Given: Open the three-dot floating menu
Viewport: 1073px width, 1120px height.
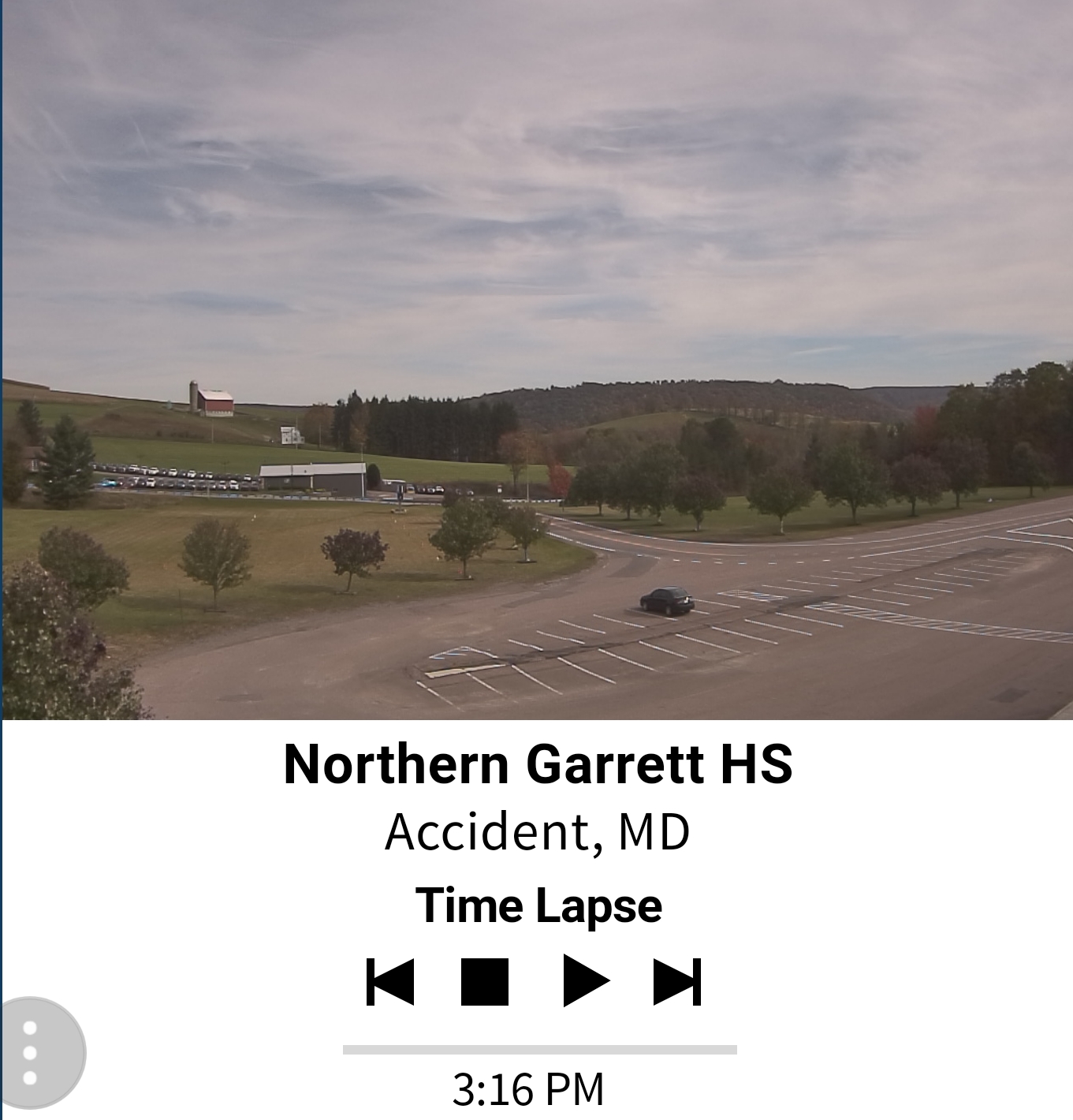Looking at the screenshot, I should 32,1052.
